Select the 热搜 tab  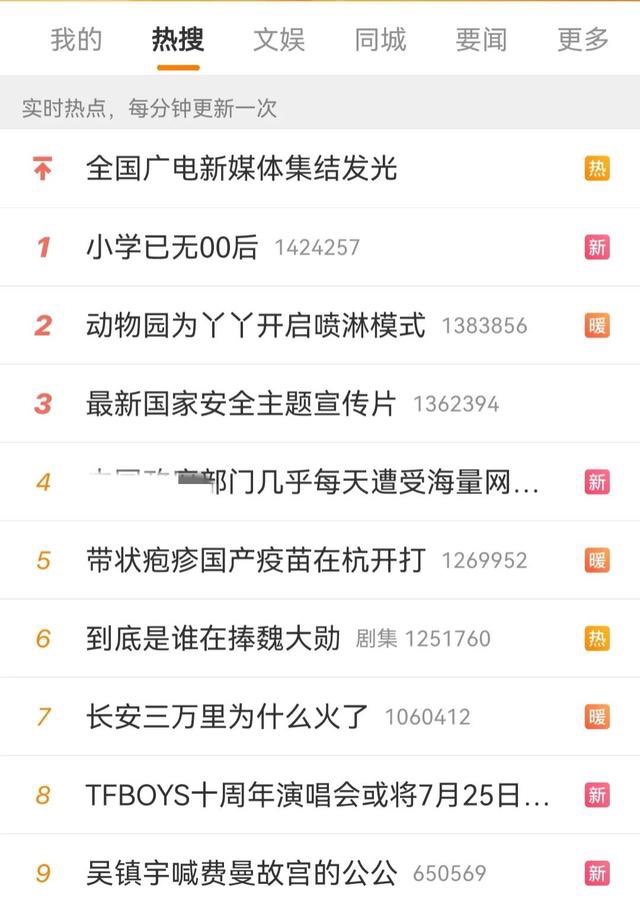(178, 40)
